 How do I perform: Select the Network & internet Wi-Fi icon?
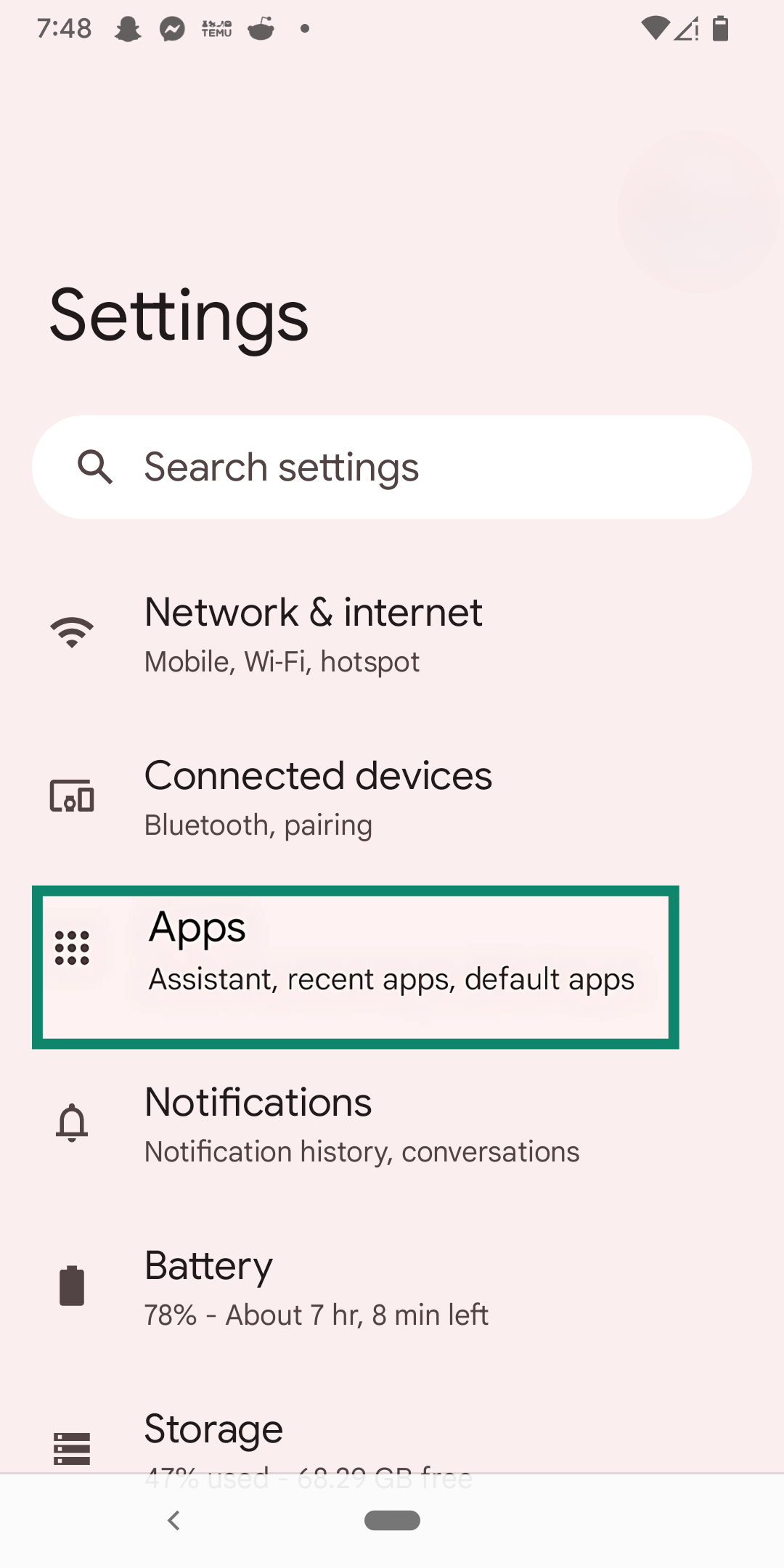click(x=71, y=632)
